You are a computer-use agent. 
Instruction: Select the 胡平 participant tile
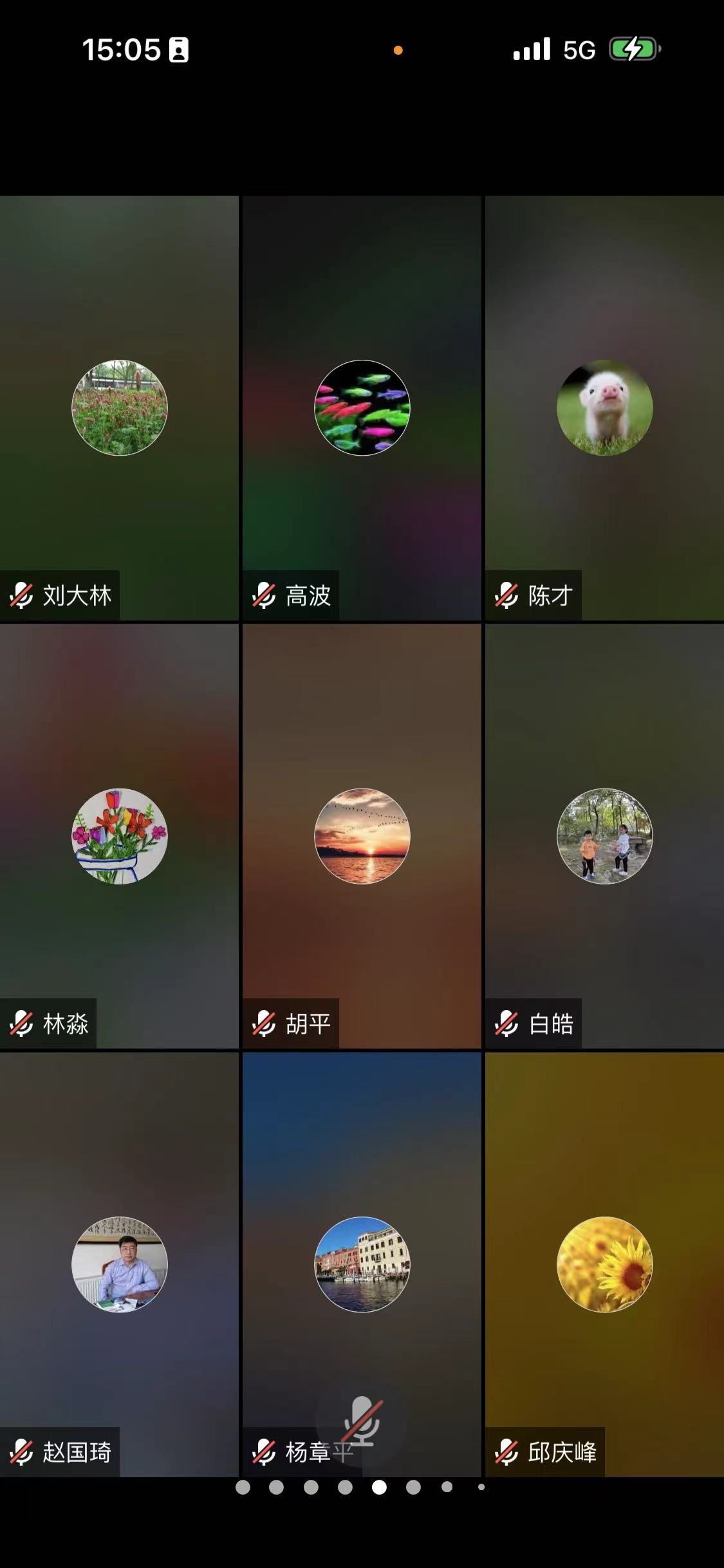[362, 836]
